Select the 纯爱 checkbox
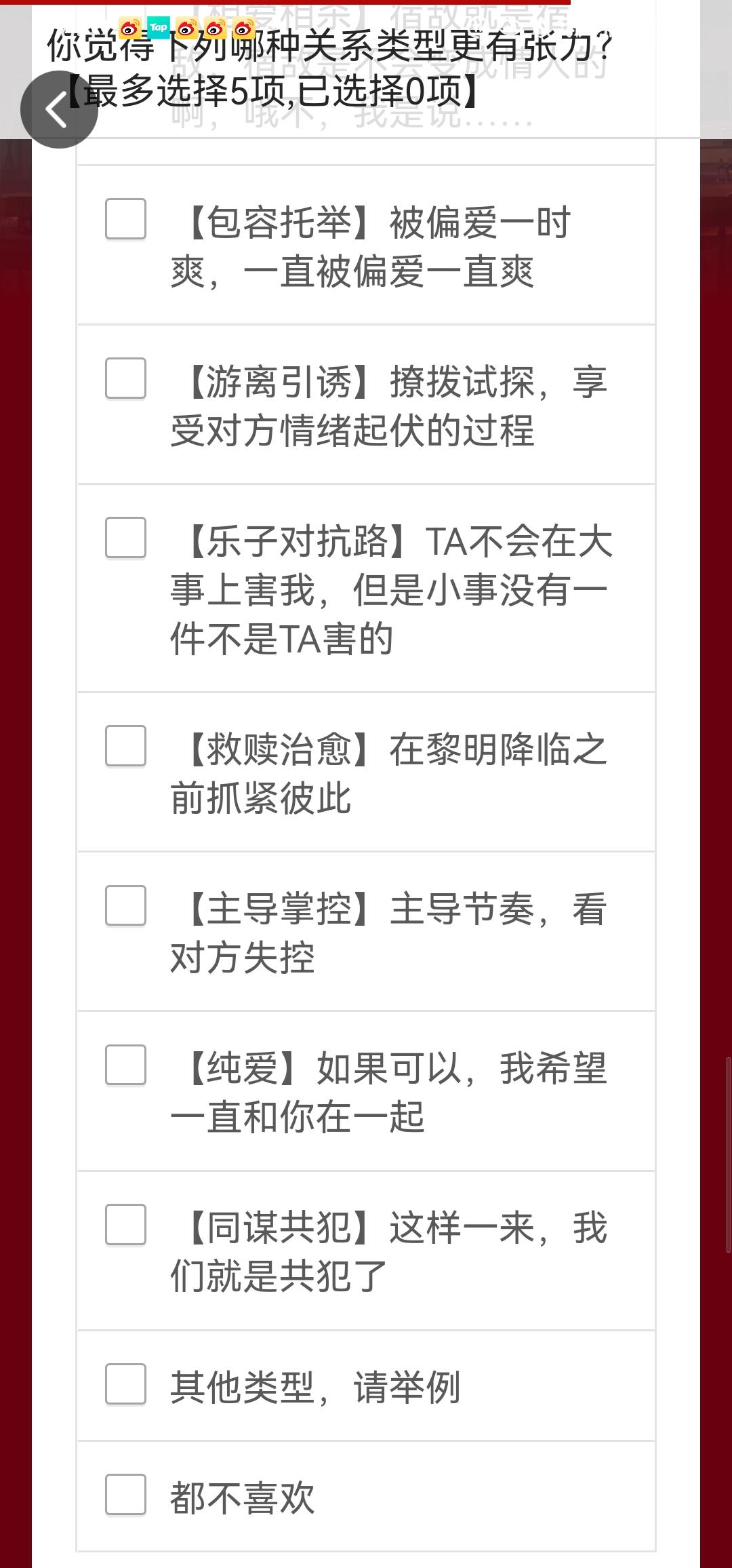732x1568 pixels. click(x=125, y=1065)
